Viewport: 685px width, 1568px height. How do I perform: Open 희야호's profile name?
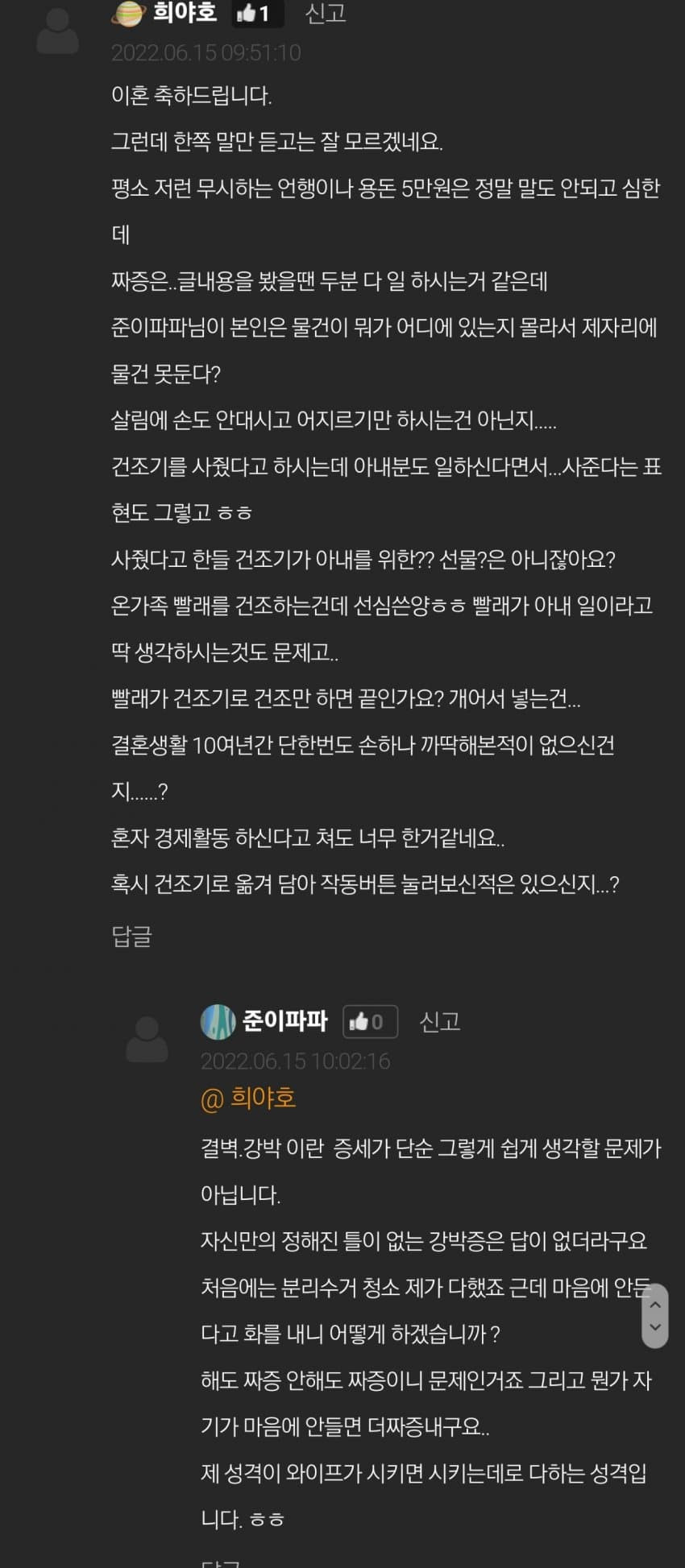tap(185, 14)
